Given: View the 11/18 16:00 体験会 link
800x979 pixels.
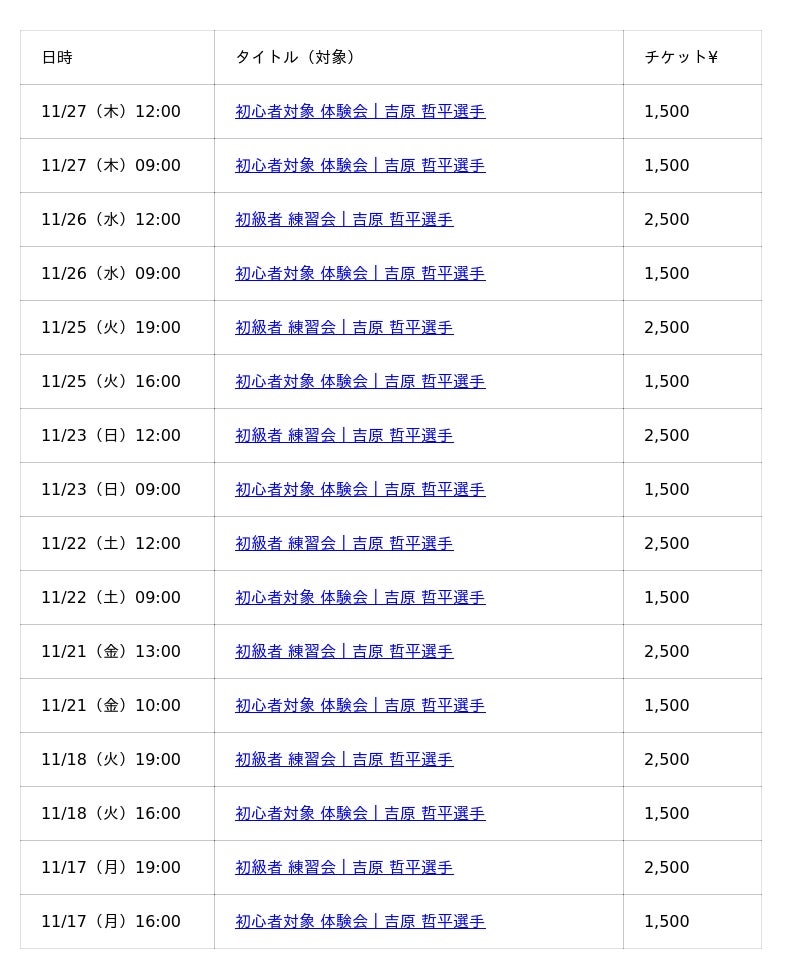Looking at the screenshot, I should [360, 814].
